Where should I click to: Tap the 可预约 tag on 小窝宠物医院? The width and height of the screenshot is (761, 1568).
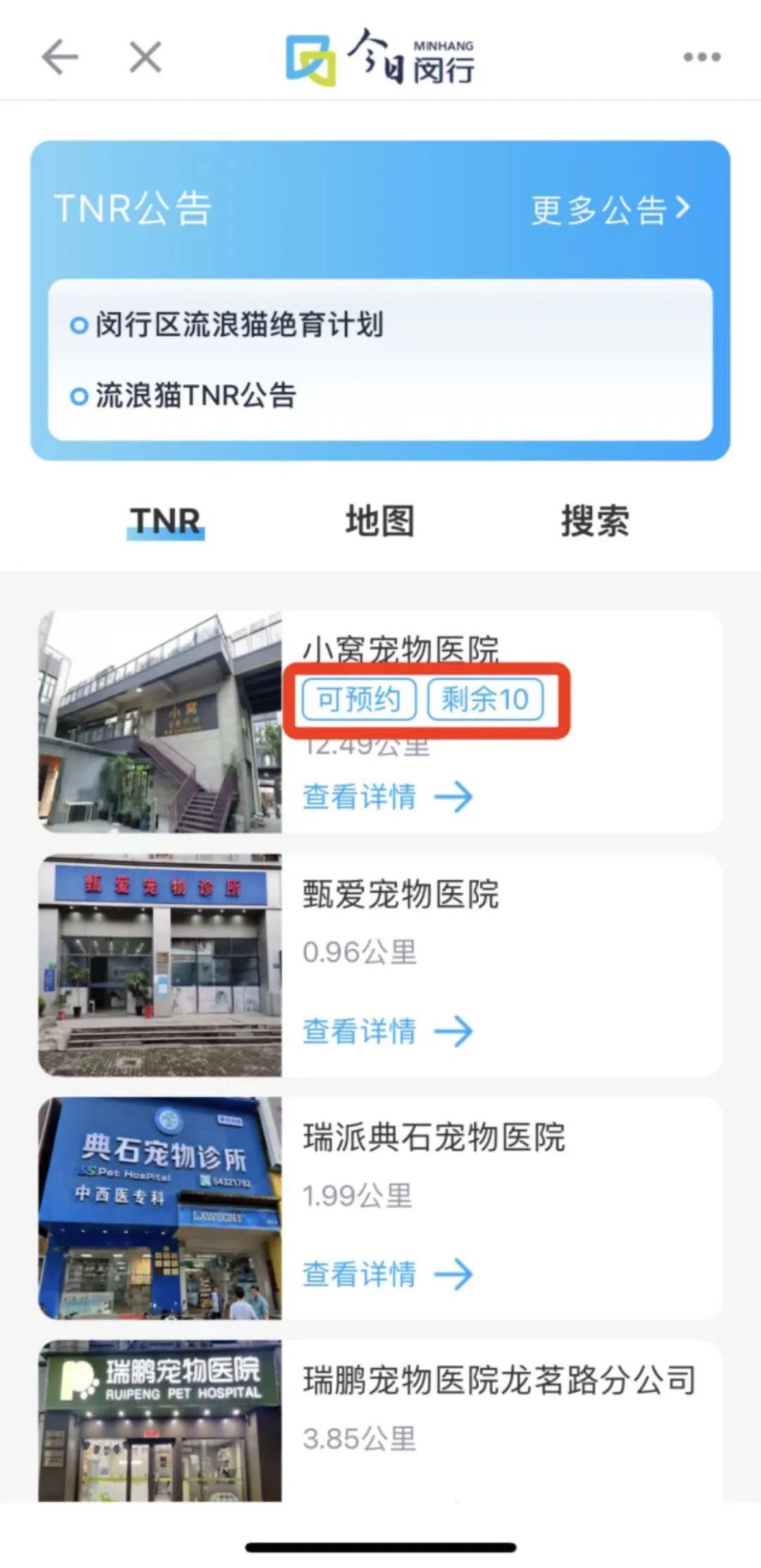click(x=359, y=699)
